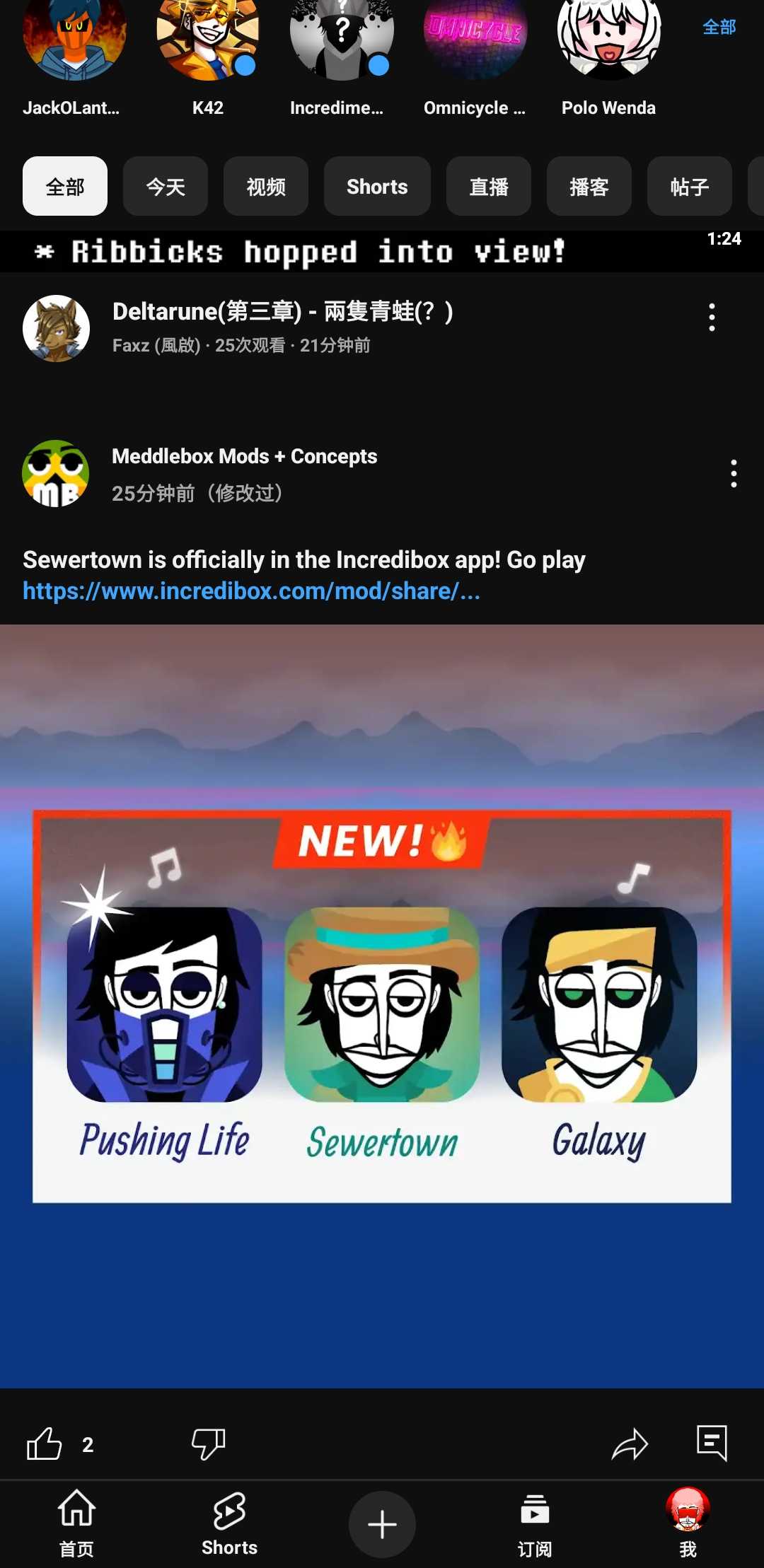Open overflow menu for Deltarune video
Screen dimensions: 764x1568
pos(712,318)
